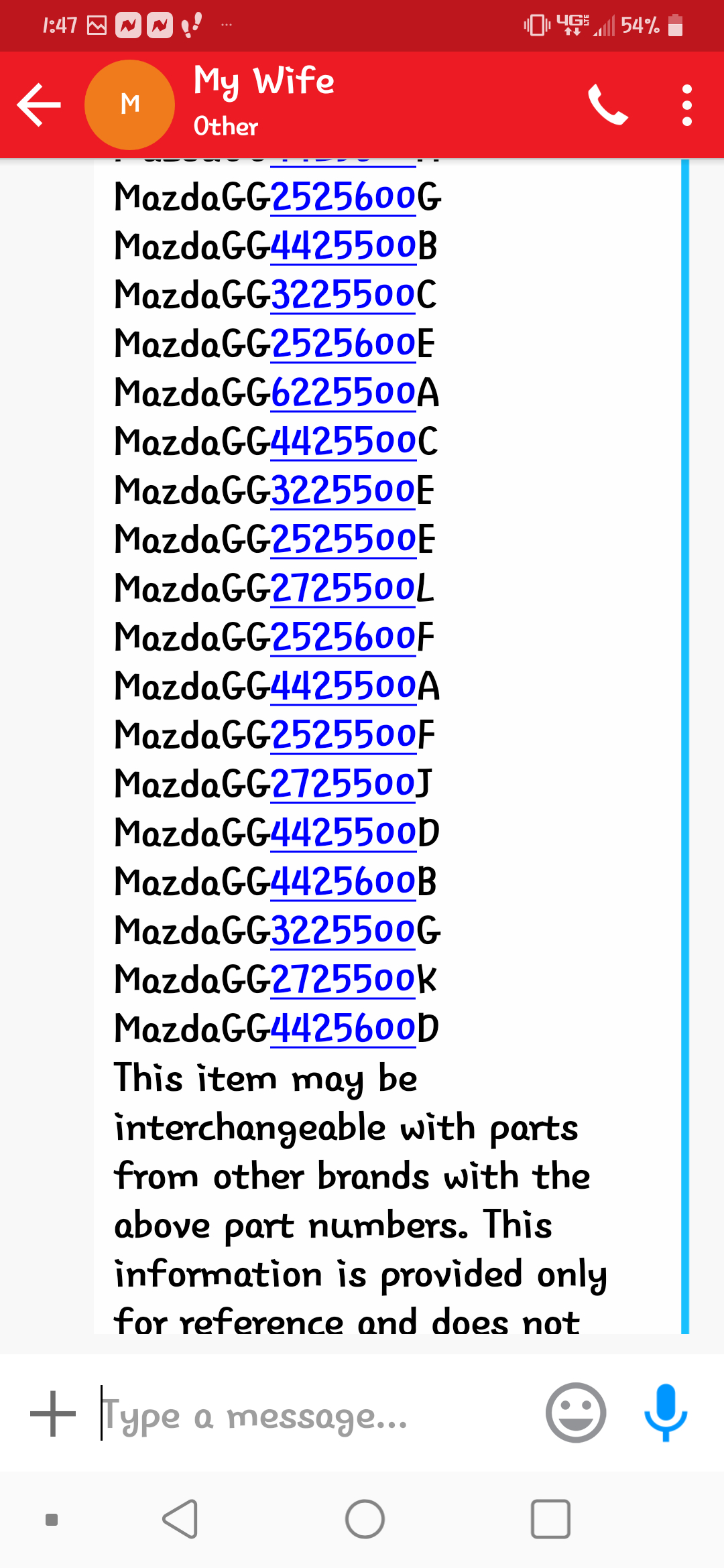The width and height of the screenshot is (724, 1568).
Task: Open linked number in MazdaGG4425600D
Action: [344, 1029]
